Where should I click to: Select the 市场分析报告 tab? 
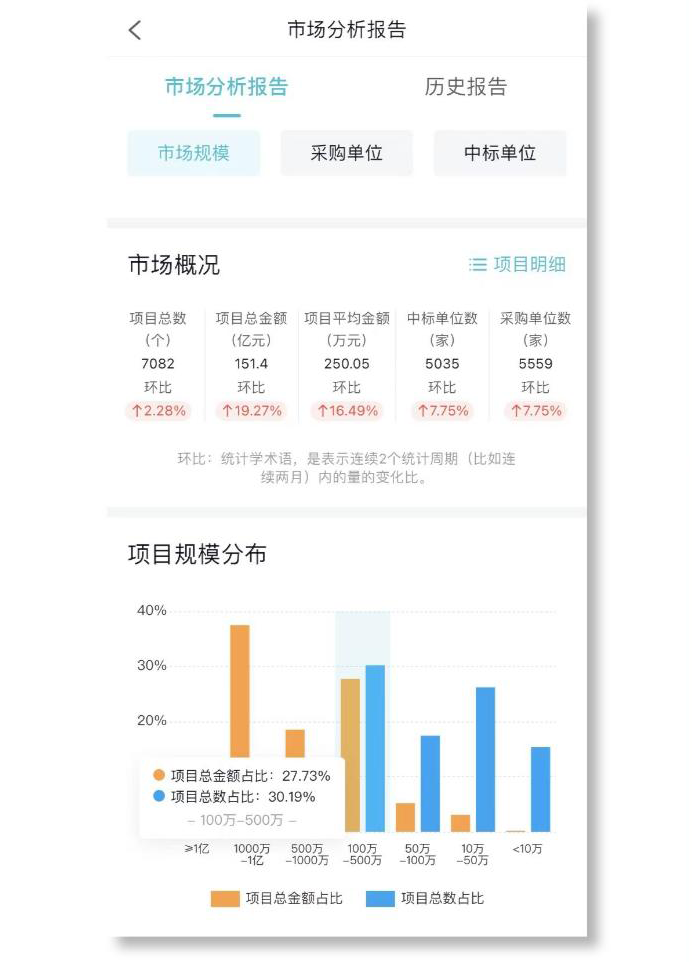coord(226,87)
